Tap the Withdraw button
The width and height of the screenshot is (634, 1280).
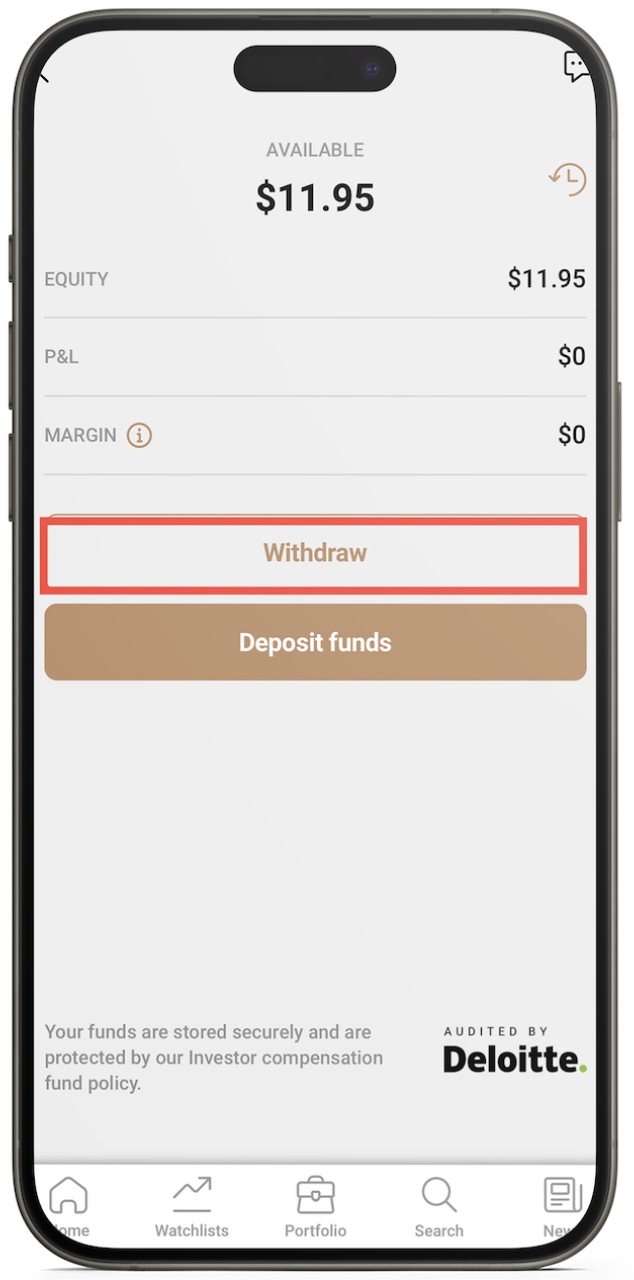(314, 553)
